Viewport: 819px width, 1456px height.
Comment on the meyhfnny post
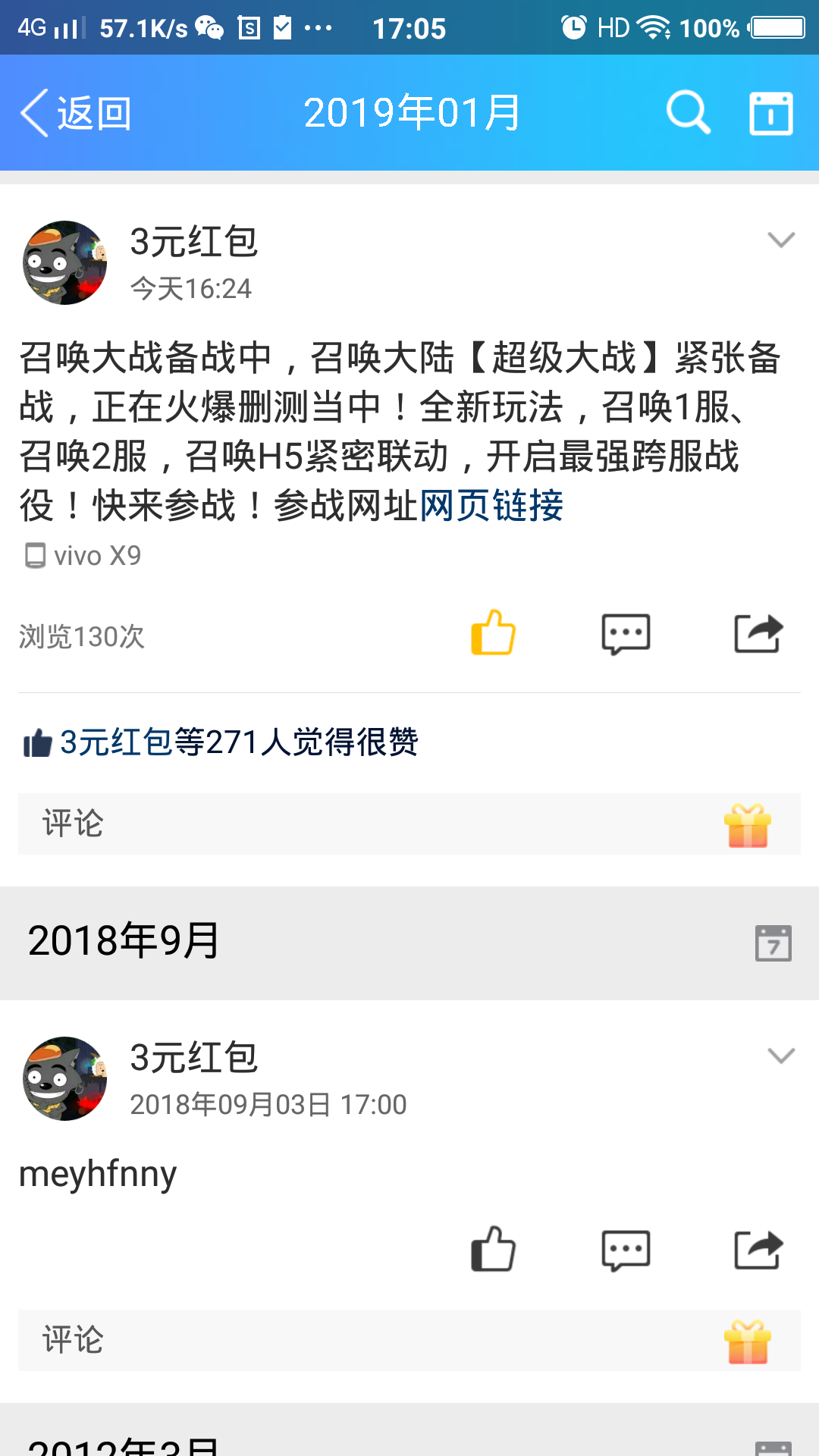point(626,1249)
